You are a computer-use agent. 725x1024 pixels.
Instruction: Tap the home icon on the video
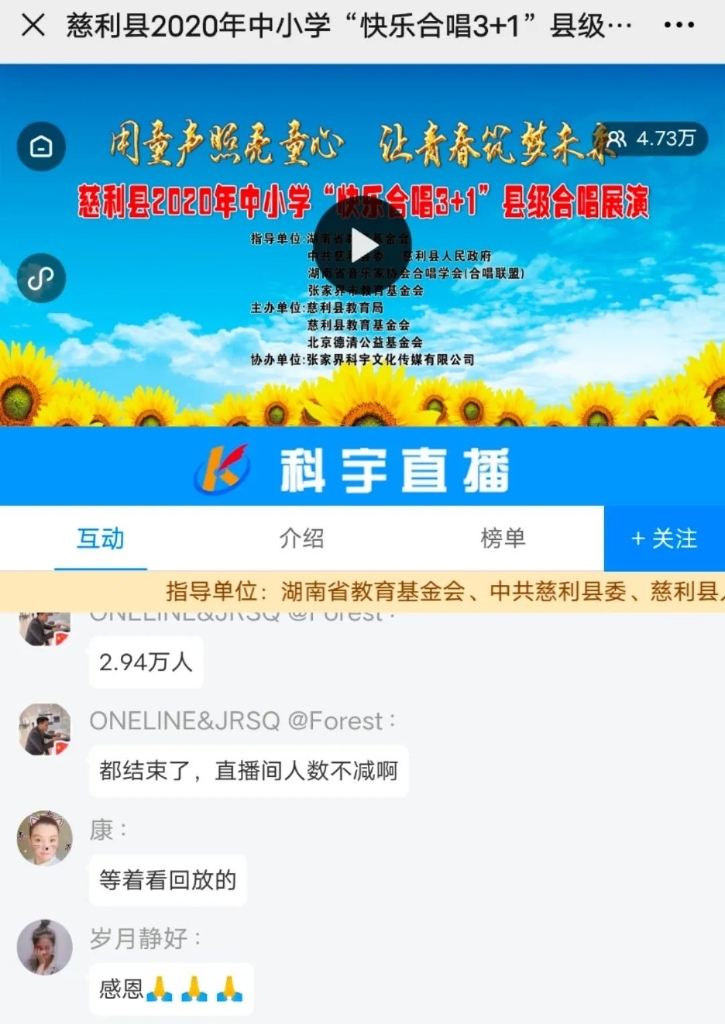(x=41, y=146)
